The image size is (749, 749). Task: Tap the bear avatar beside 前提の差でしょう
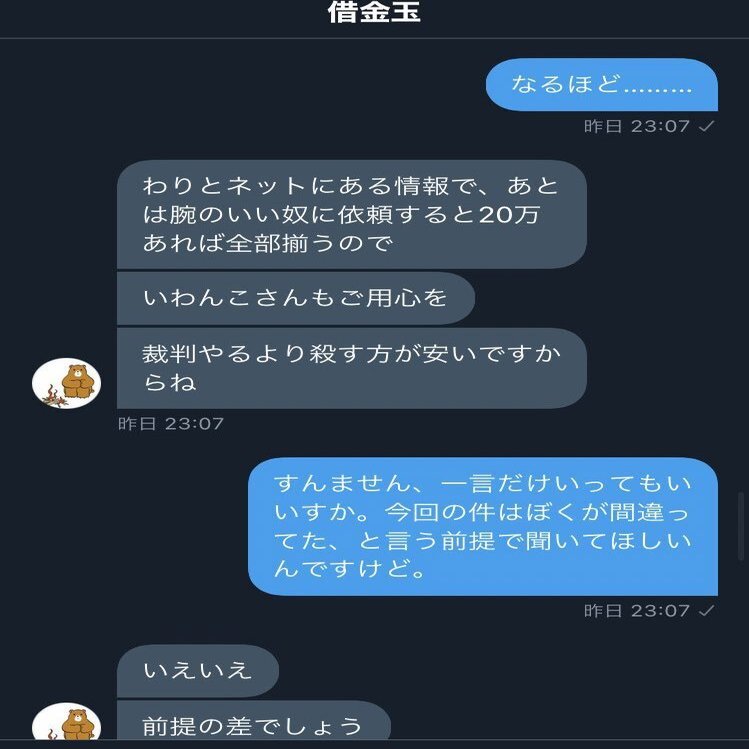(x=67, y=725)
